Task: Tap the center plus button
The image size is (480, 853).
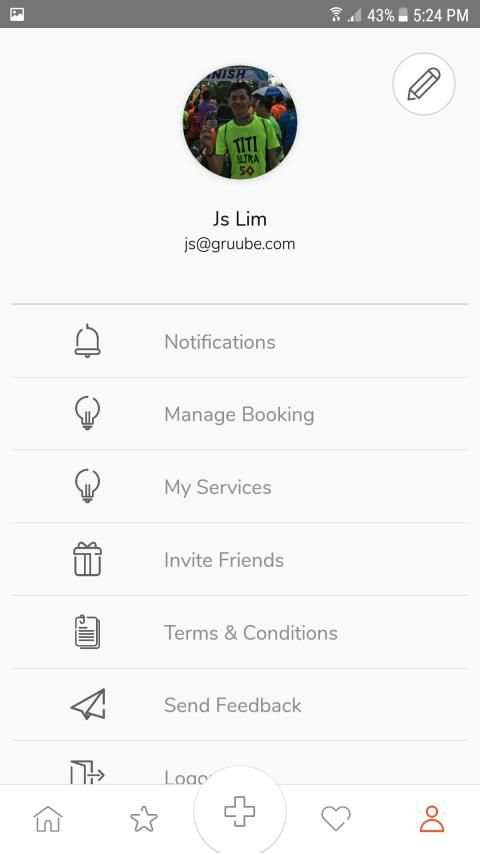Action: 240,812
